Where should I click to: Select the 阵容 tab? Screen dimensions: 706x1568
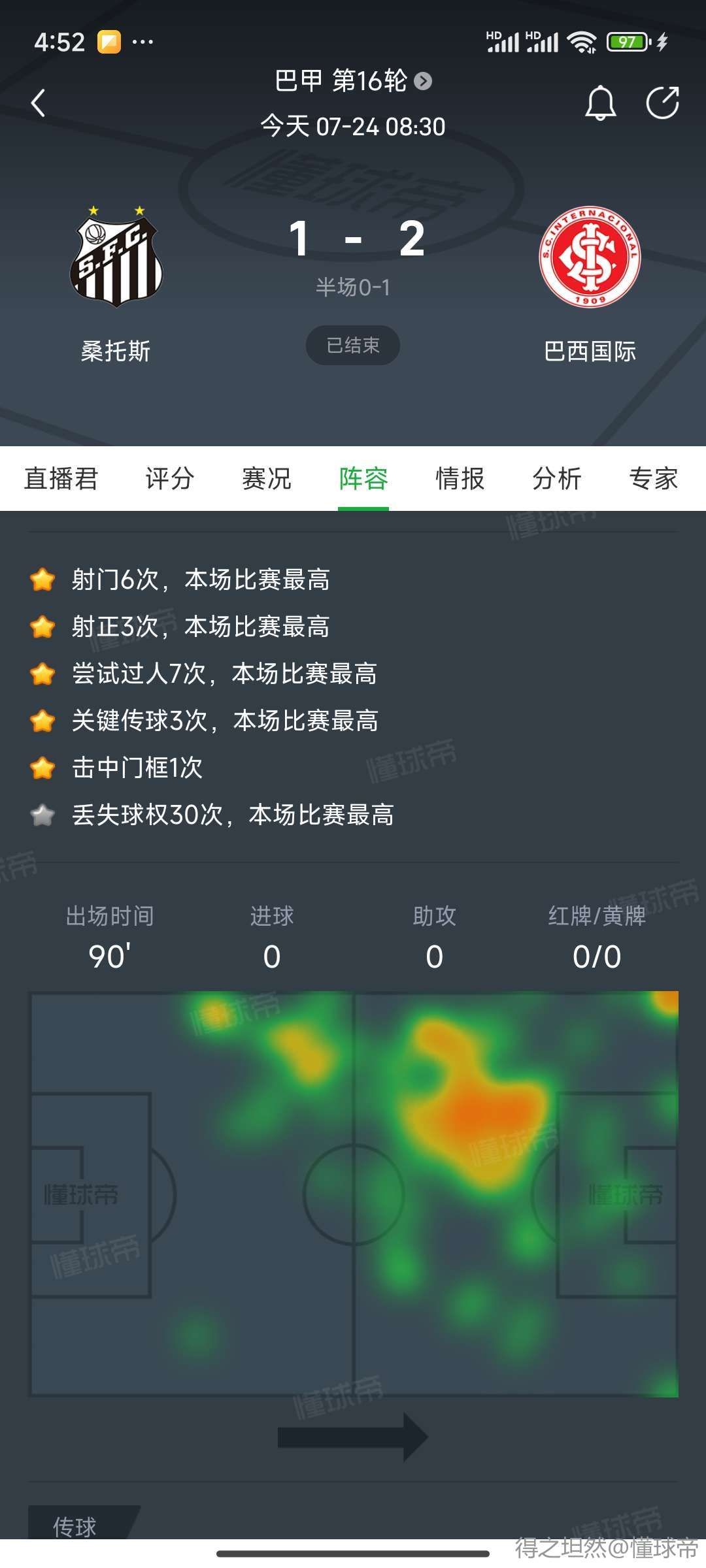(363, 478)
